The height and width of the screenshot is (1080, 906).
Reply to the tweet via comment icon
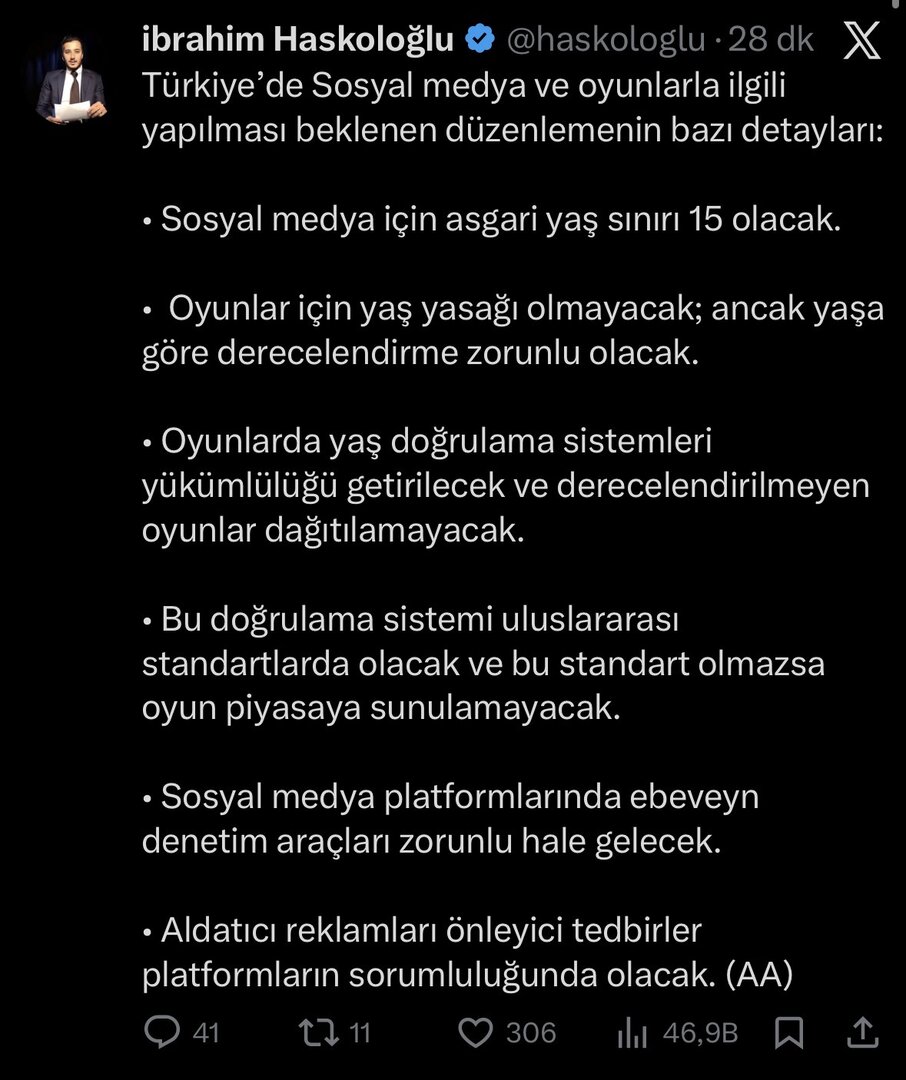coord(160,1032)
